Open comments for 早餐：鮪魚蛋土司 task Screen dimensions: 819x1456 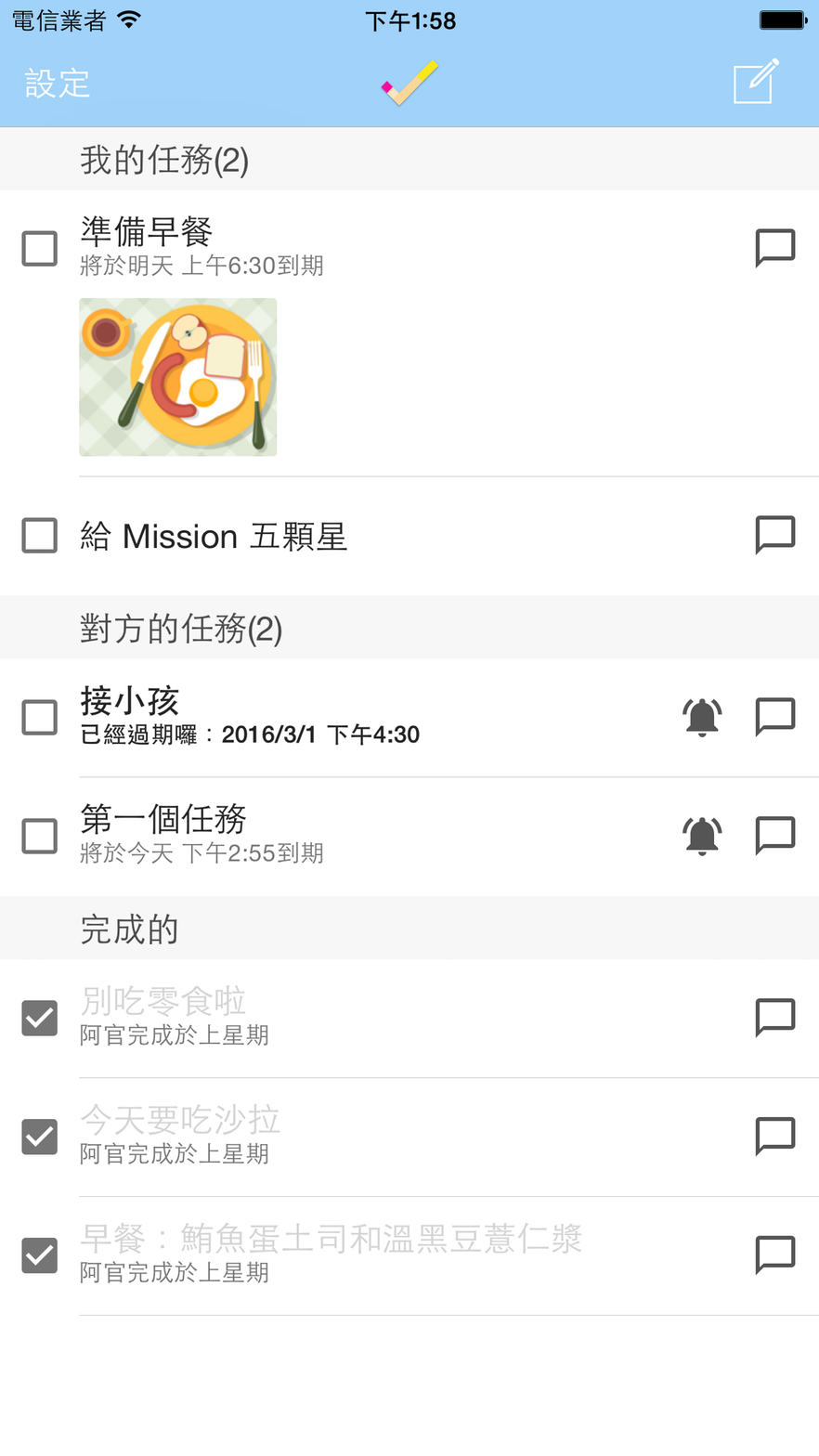click(774, 1254)
